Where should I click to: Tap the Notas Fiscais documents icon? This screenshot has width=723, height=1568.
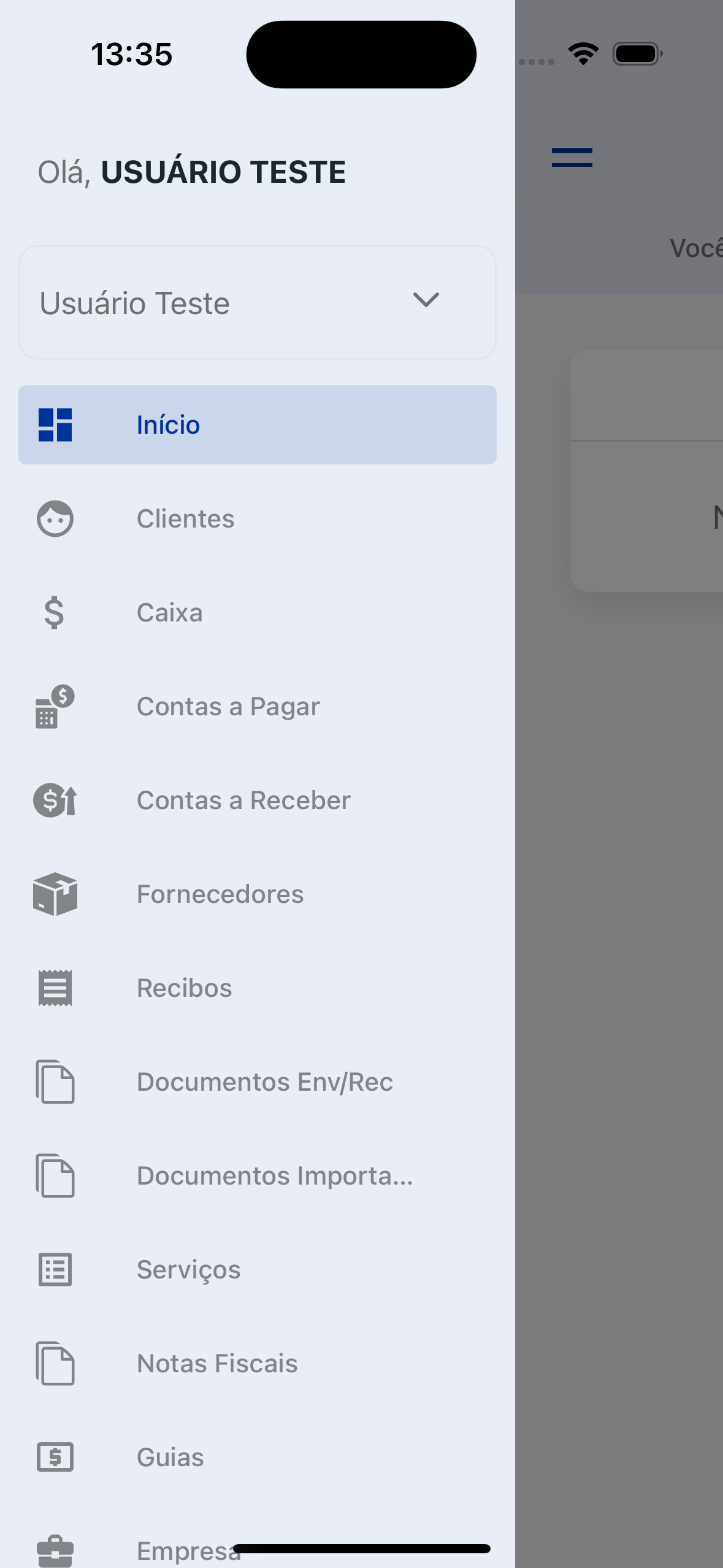click(x=55, y=1364)
